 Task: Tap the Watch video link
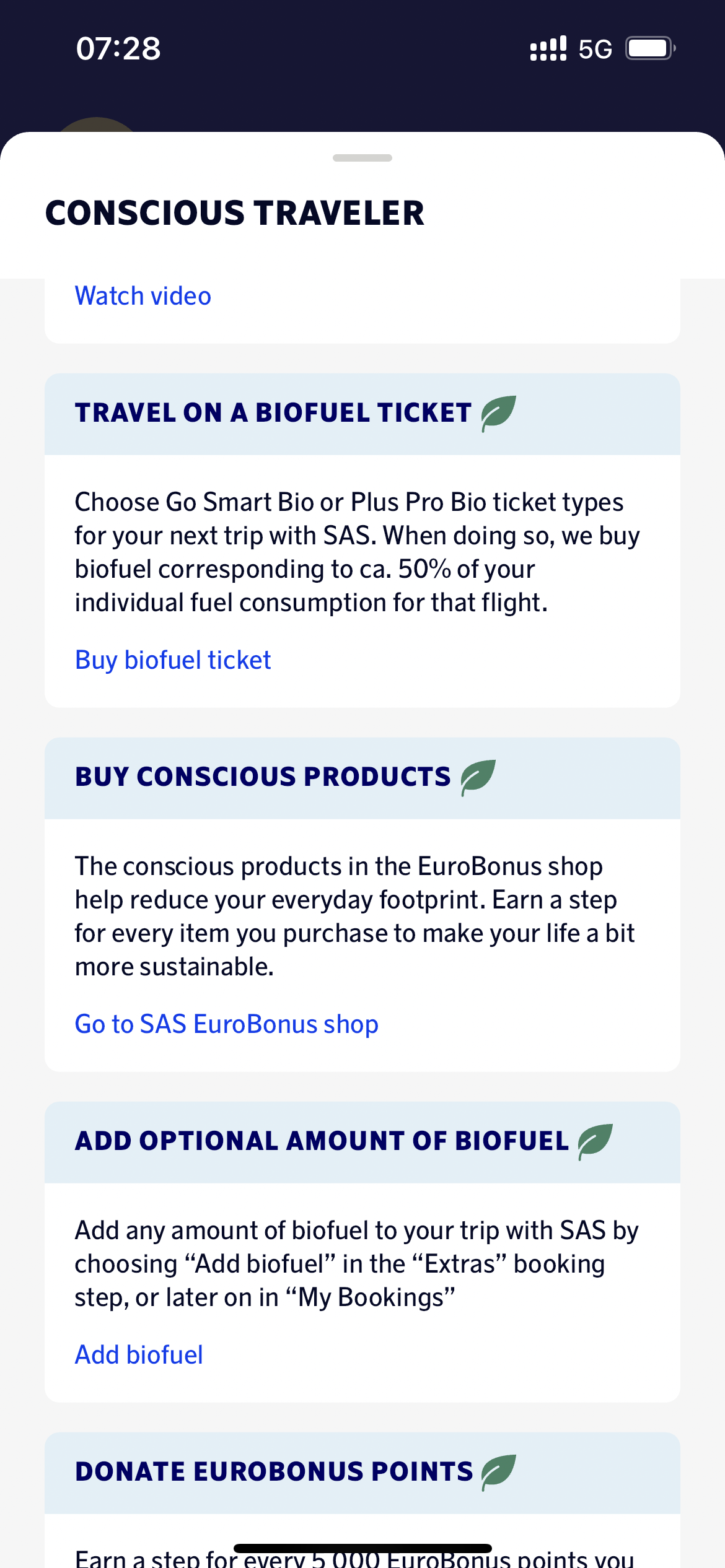(x=143, y=296)
